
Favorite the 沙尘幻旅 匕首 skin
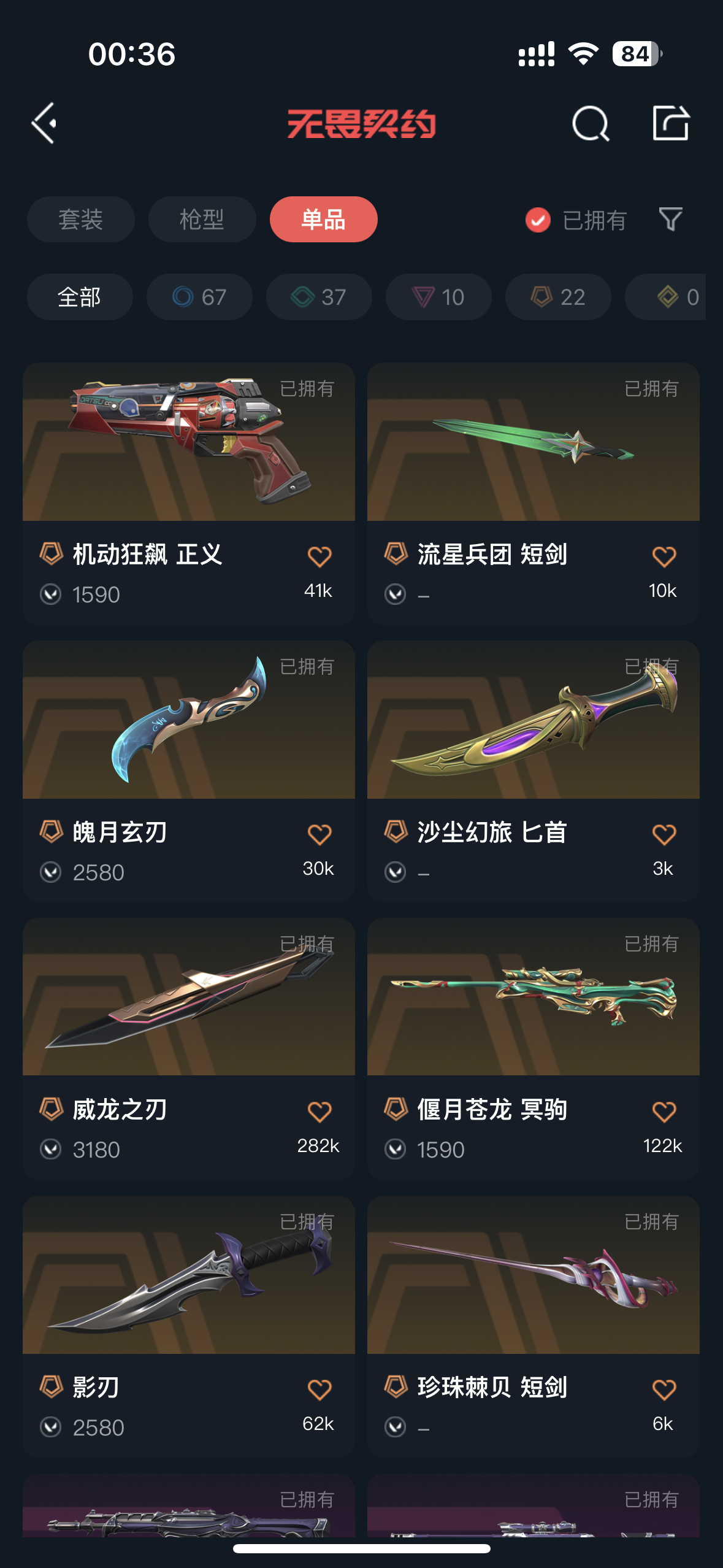(x=664, y=835)
